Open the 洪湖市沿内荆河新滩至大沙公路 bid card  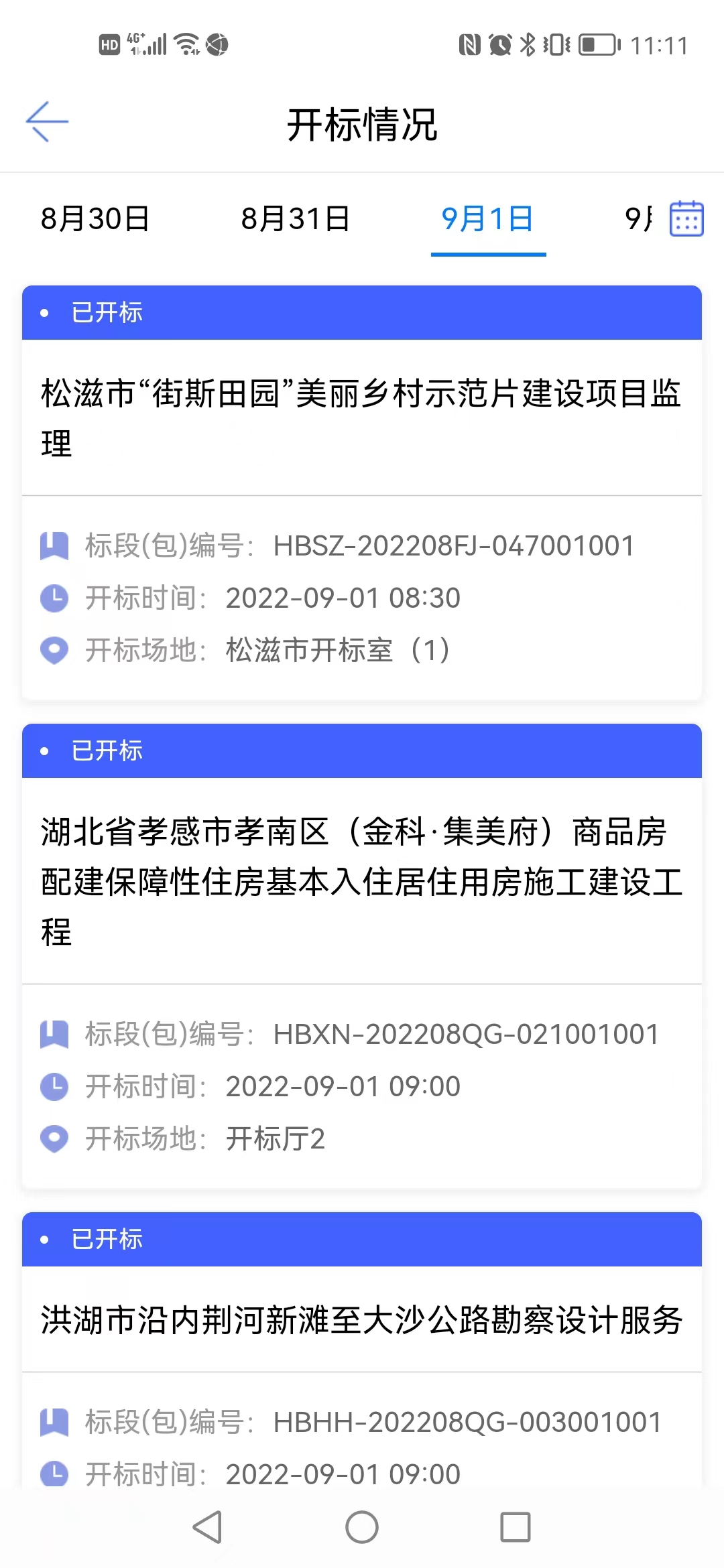tap(362, 1320)
